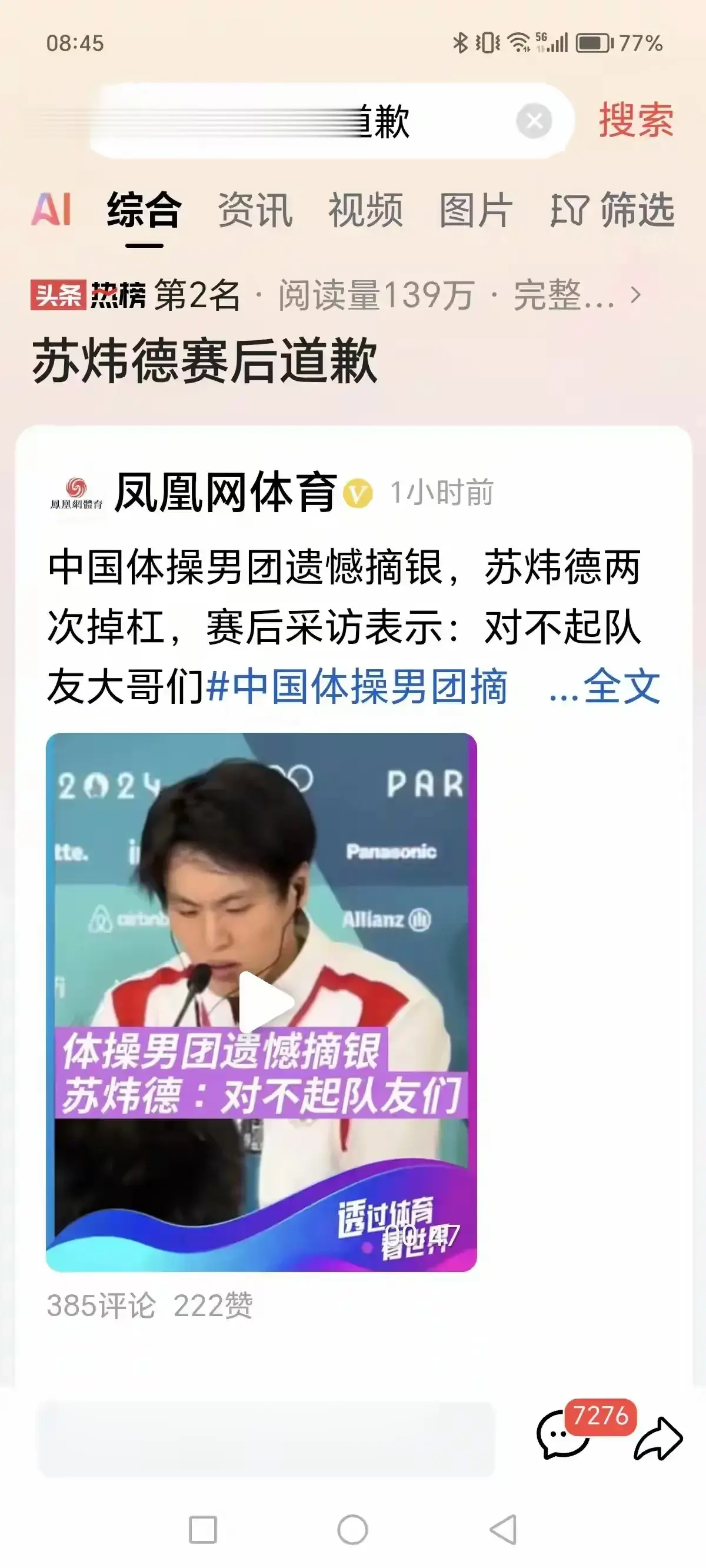Open the 热榜 第2名 ranking row

pos(336,295)
